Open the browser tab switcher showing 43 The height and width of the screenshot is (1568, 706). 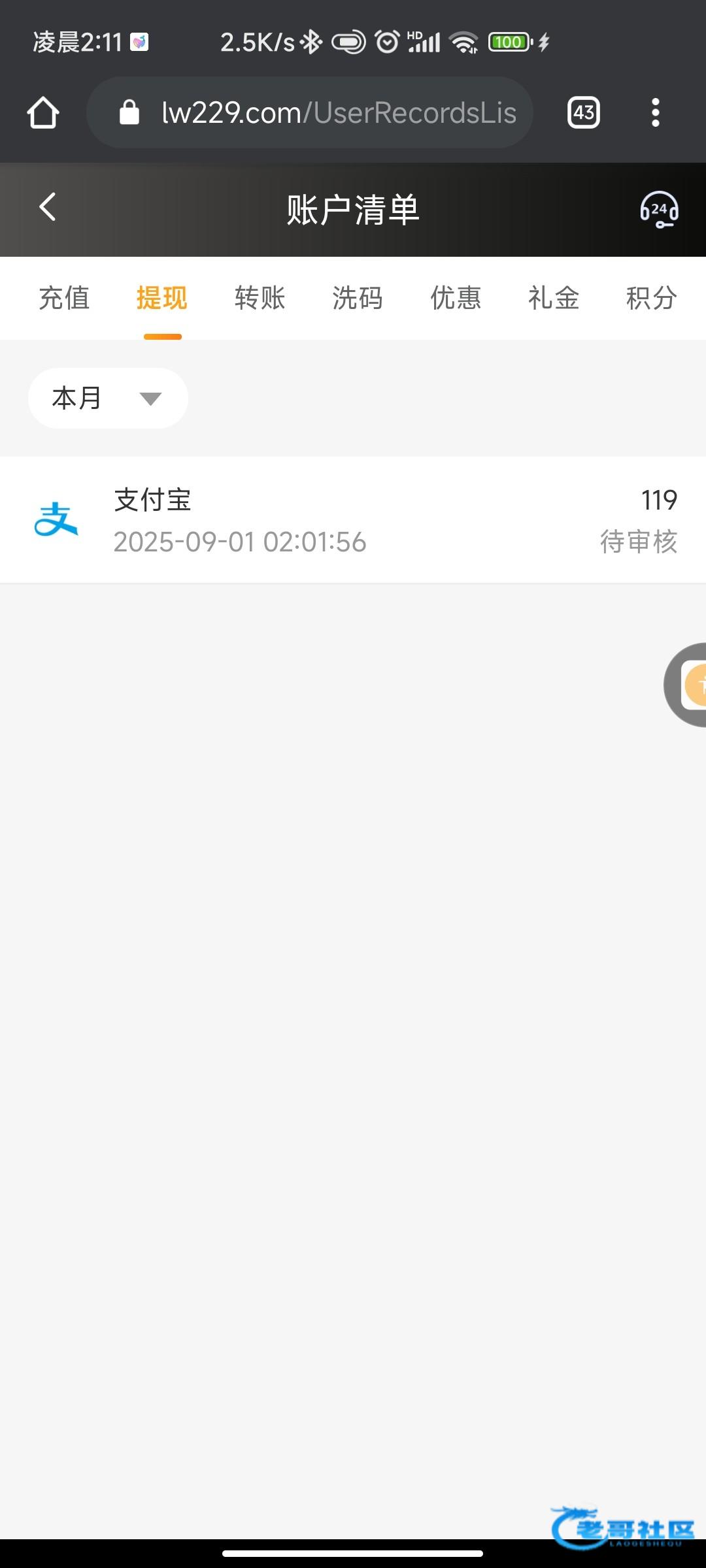(x=584, y=112)
